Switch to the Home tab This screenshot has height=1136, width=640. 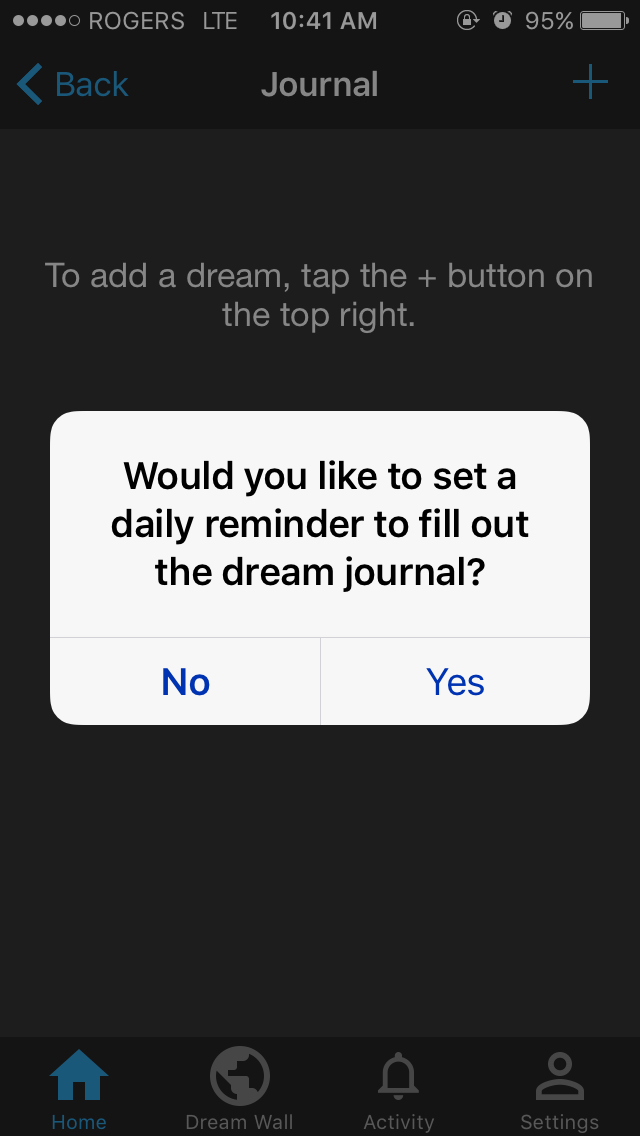79,1088
